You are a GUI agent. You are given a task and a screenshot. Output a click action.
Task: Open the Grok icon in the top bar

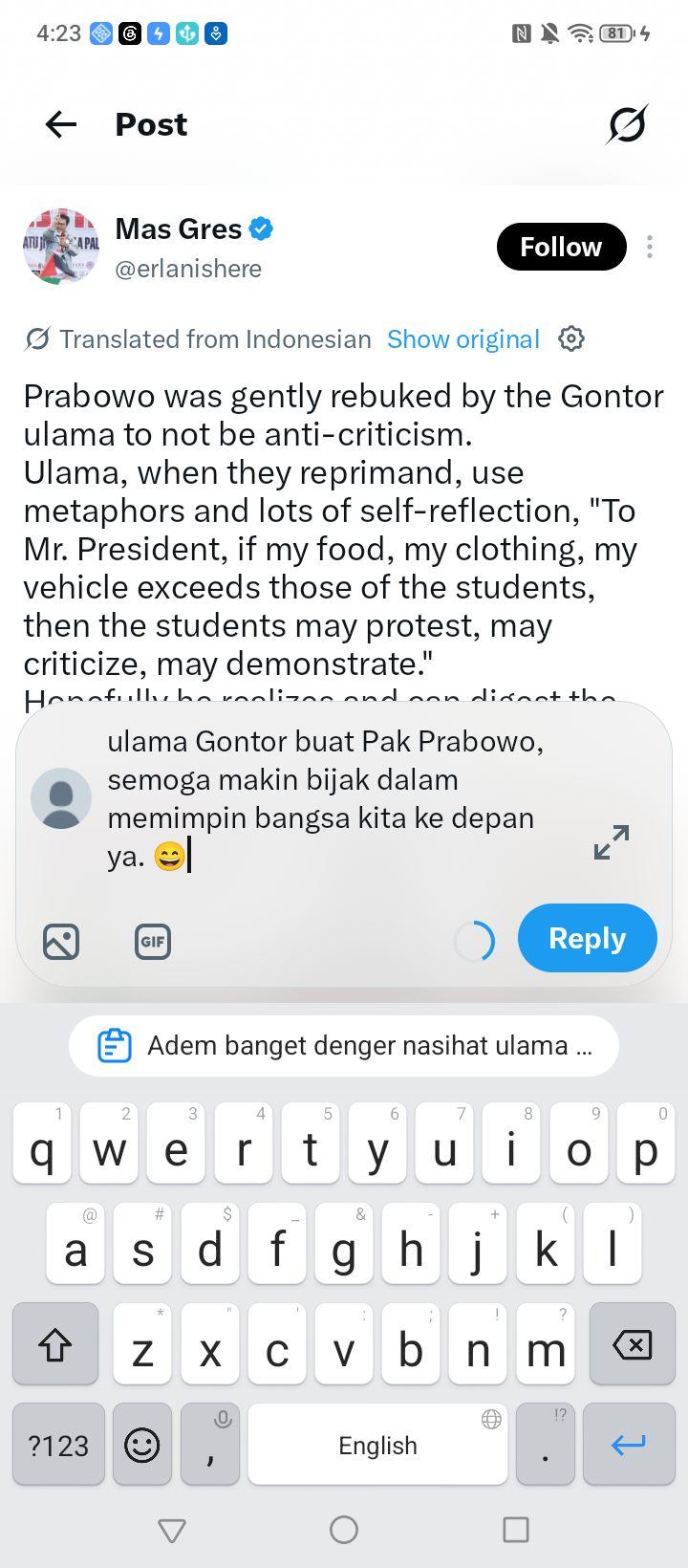pos(627,124)
